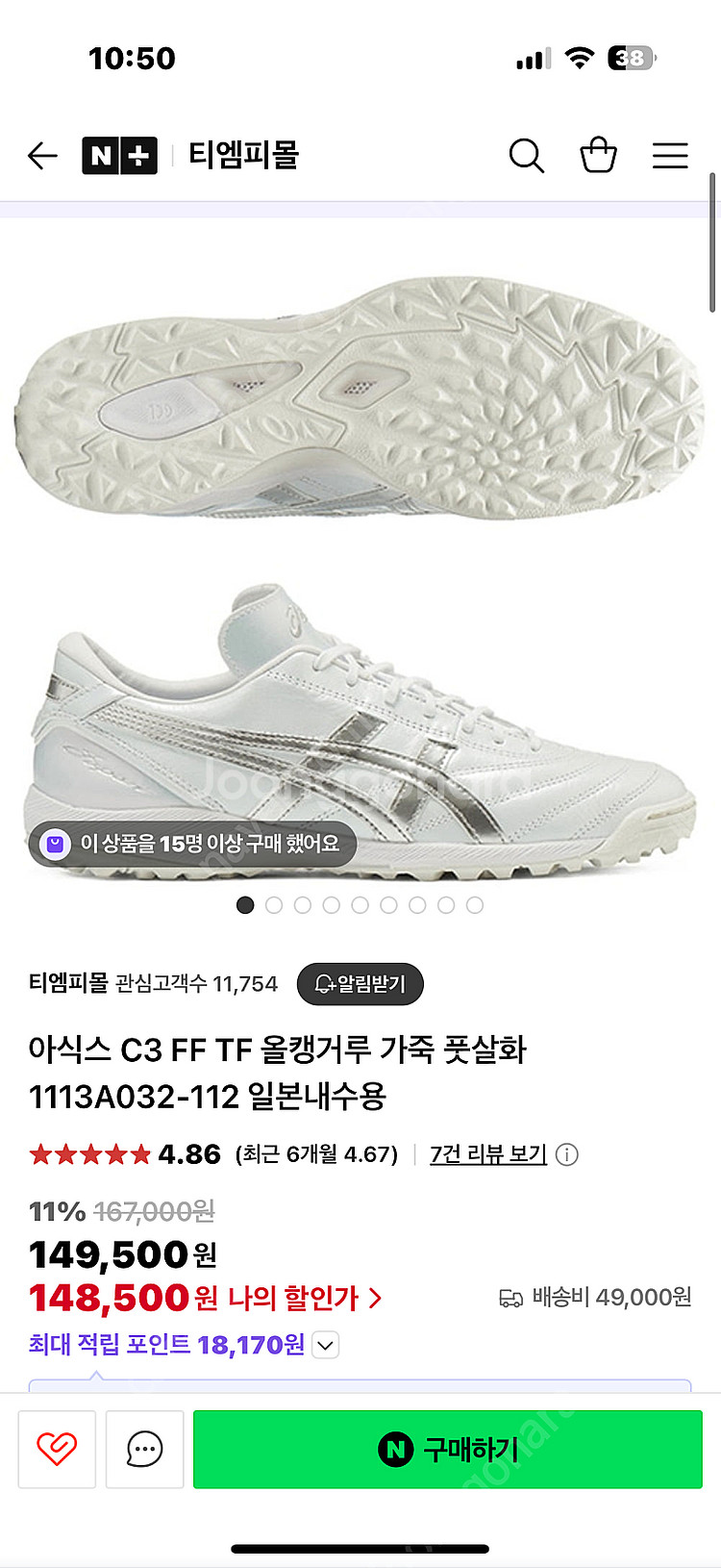
Task: Tap the green 구매하기 button
Action: tap(448, 1449)
